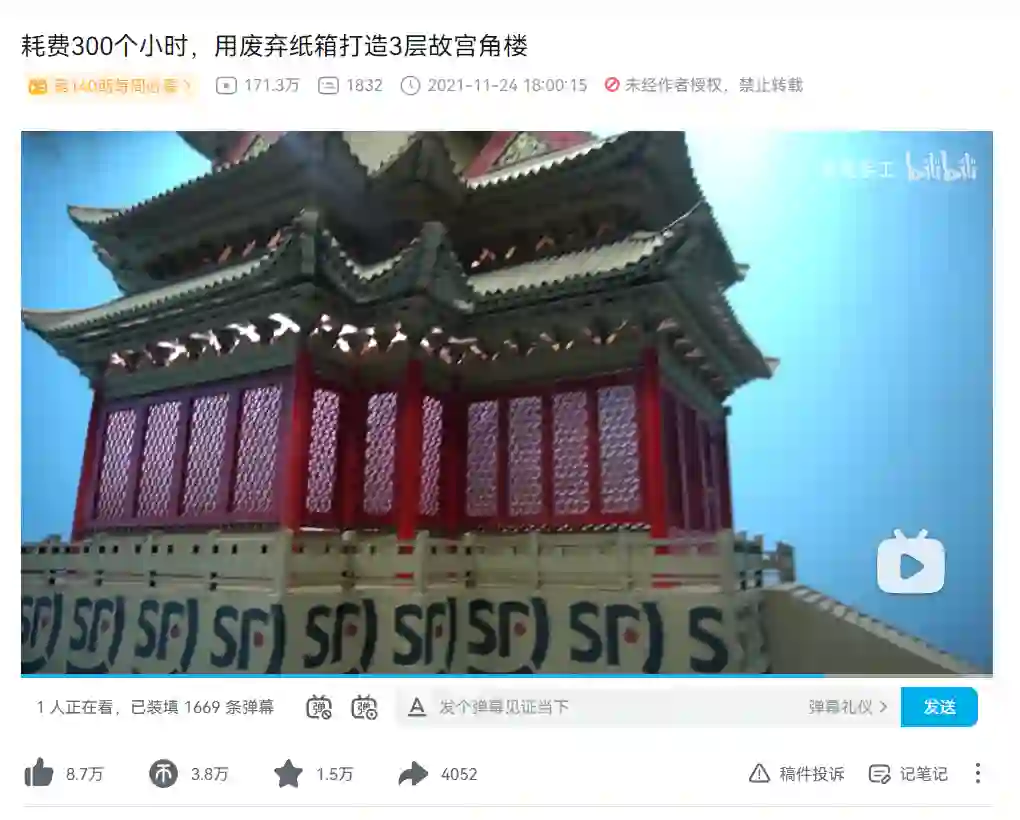1020x820 pixels.
Task: Open 弹幕礼仪 etiquette link
Action: tap(847, 707)
